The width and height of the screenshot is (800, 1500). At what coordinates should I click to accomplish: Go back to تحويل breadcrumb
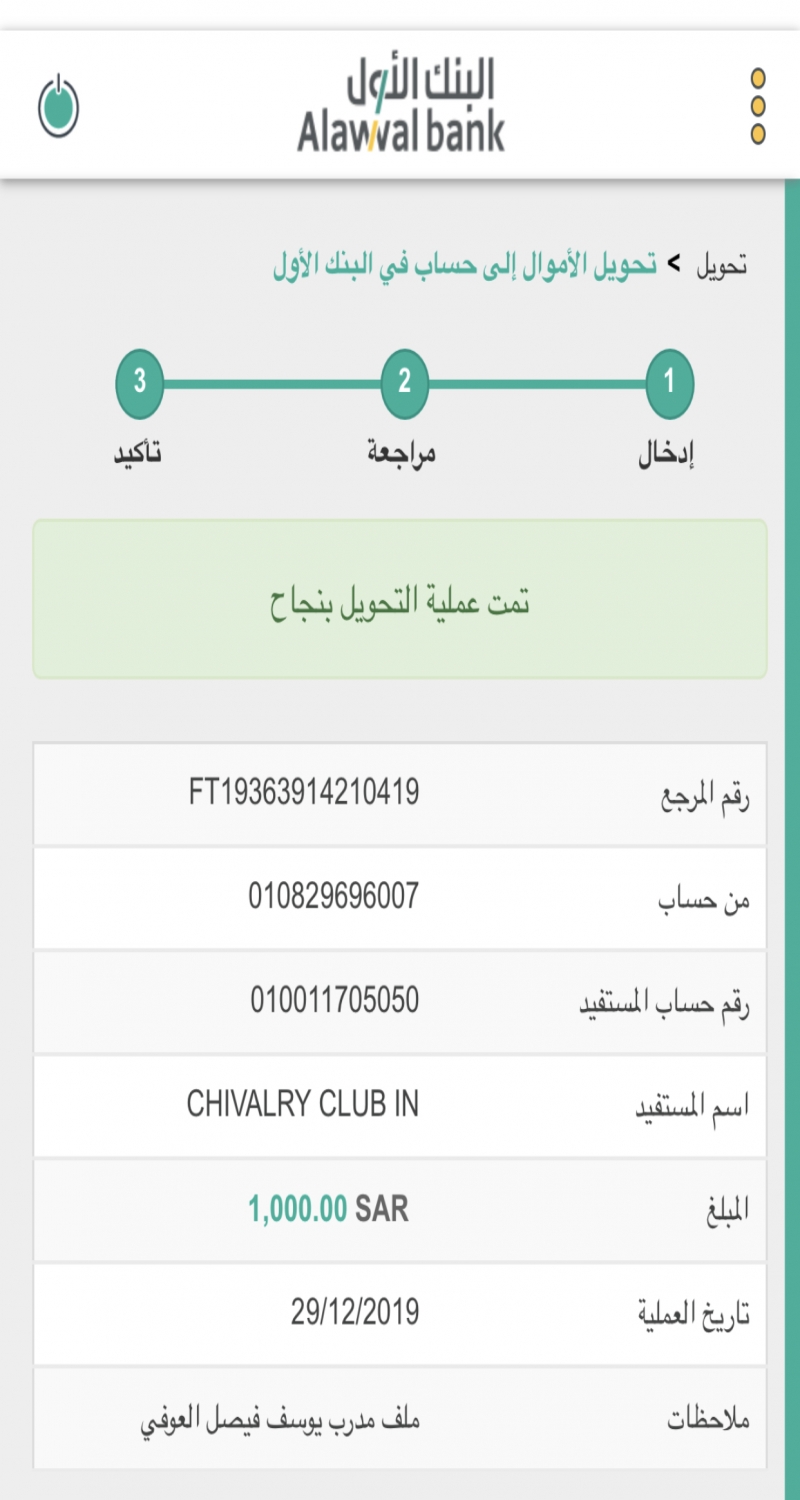[x=721, y=266]
